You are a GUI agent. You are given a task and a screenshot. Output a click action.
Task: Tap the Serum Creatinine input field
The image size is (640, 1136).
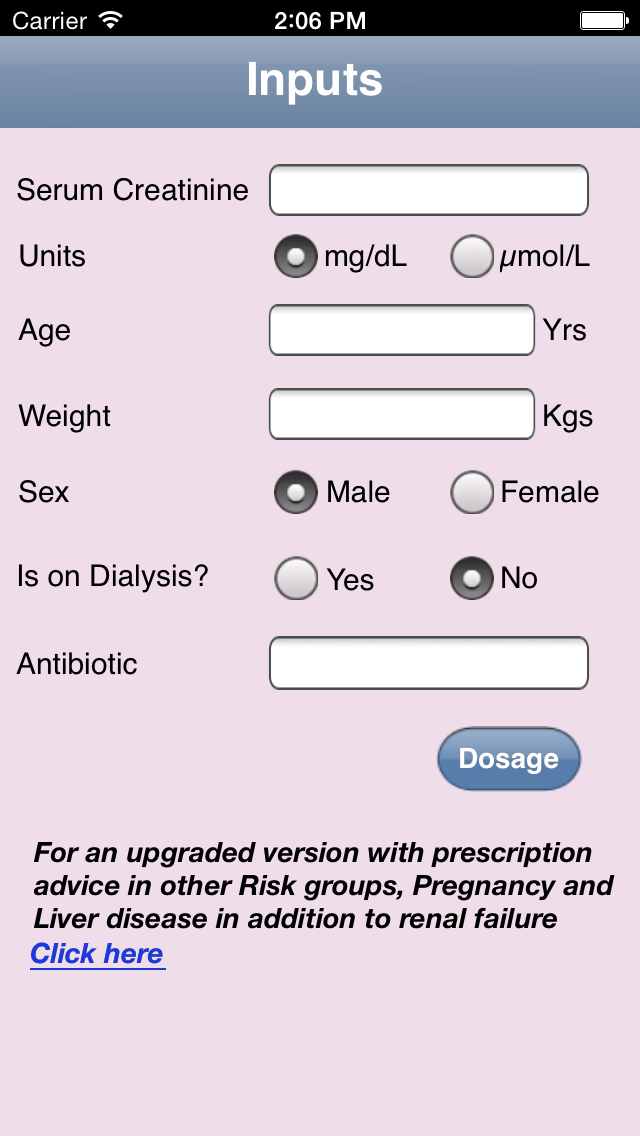coord(428,190)
